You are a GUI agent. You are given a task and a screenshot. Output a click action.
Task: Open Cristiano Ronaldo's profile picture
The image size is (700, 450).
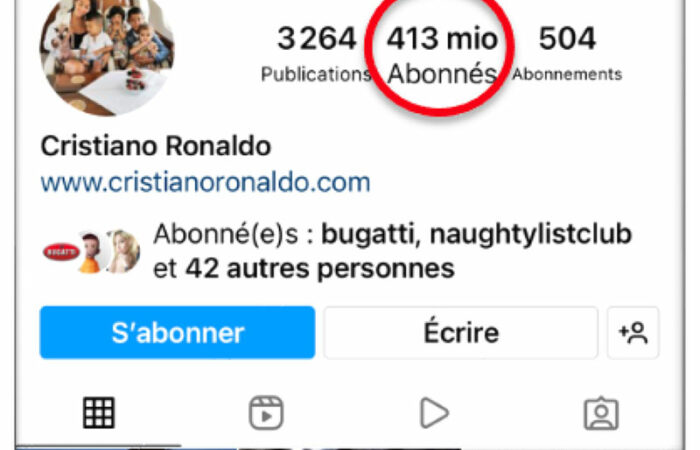106,52
